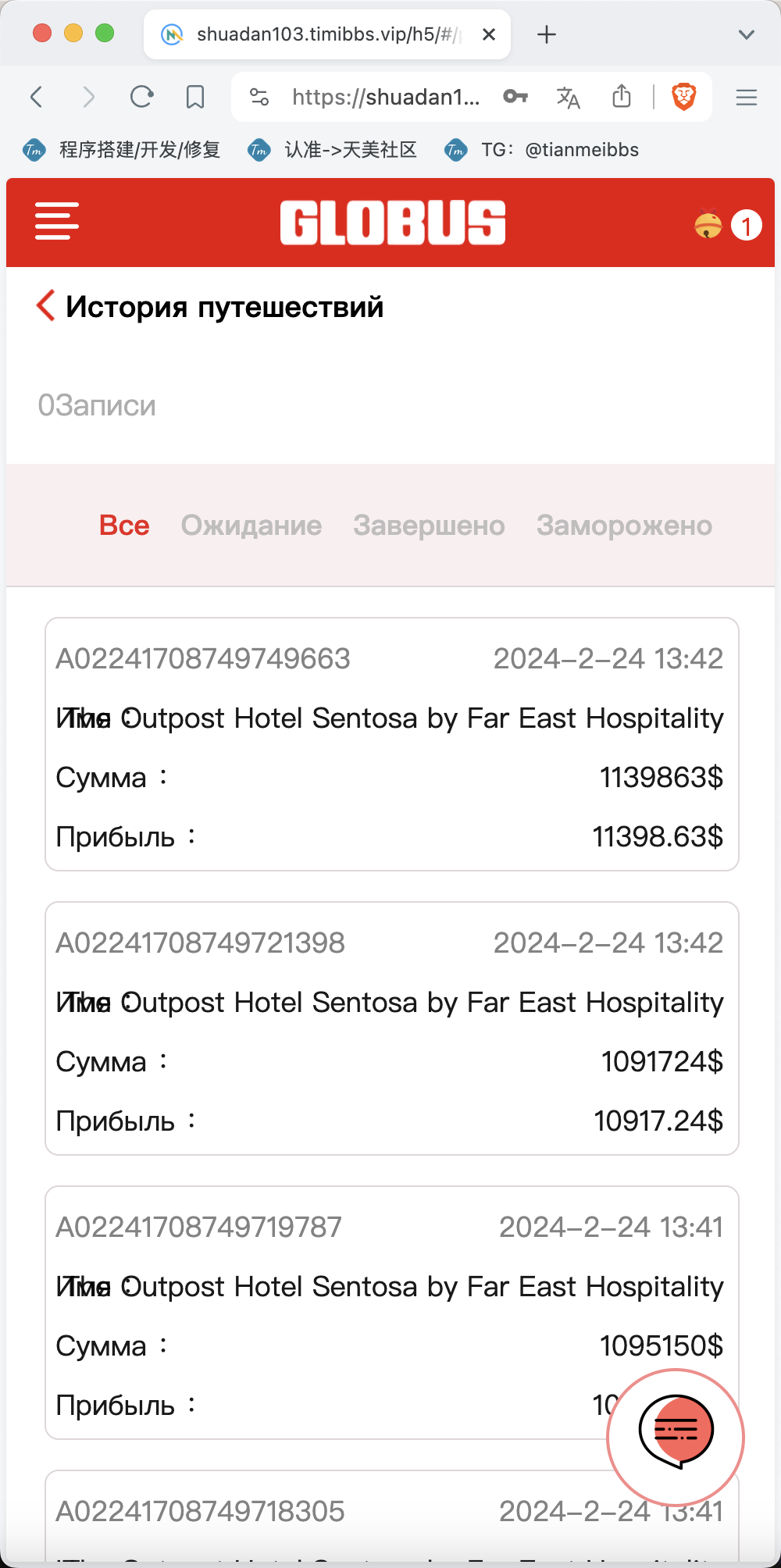Open the Brave Shields lion icon
The width and height of the screenshot is (781, 1568).
pos(683,97)
